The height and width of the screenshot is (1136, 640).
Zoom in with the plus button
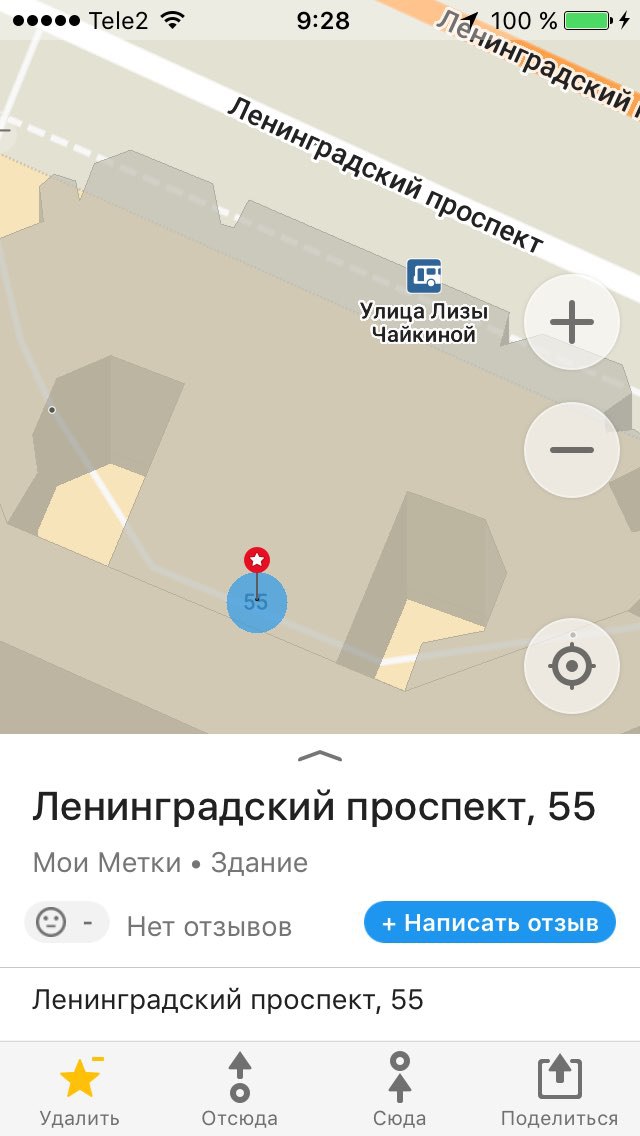coord(572,322)
